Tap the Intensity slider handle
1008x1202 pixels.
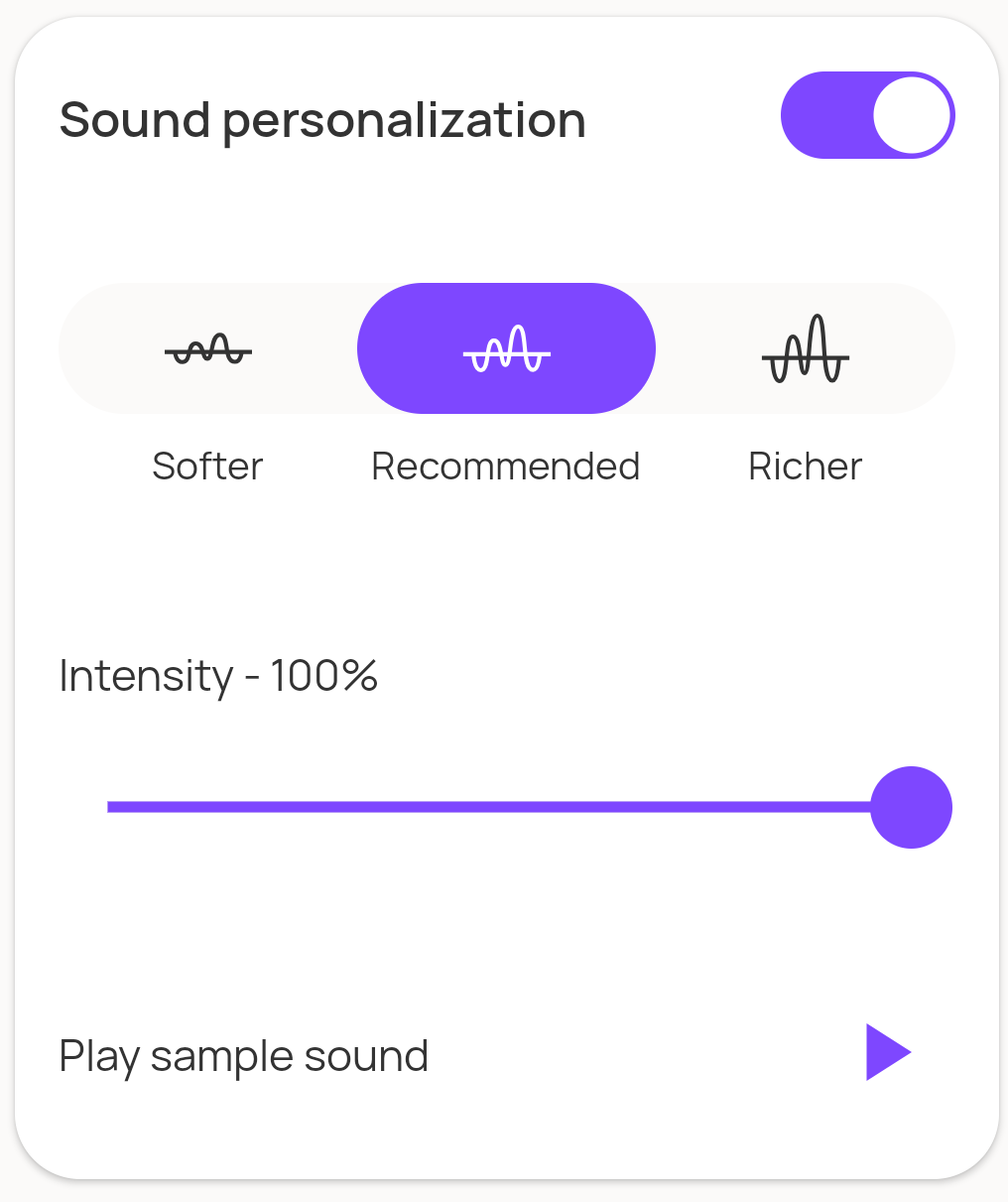[x=911, y=807]
